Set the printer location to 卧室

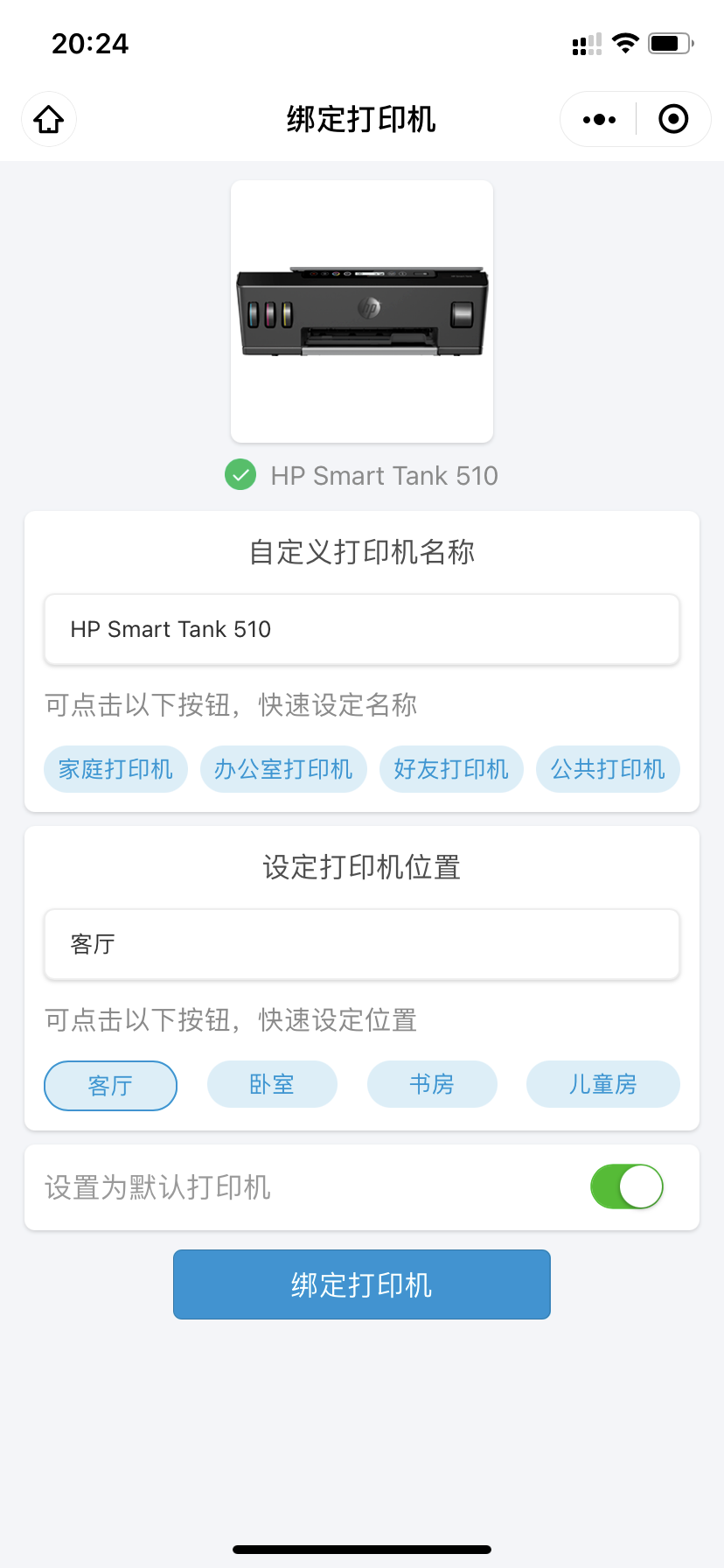tap(272, 1084)
